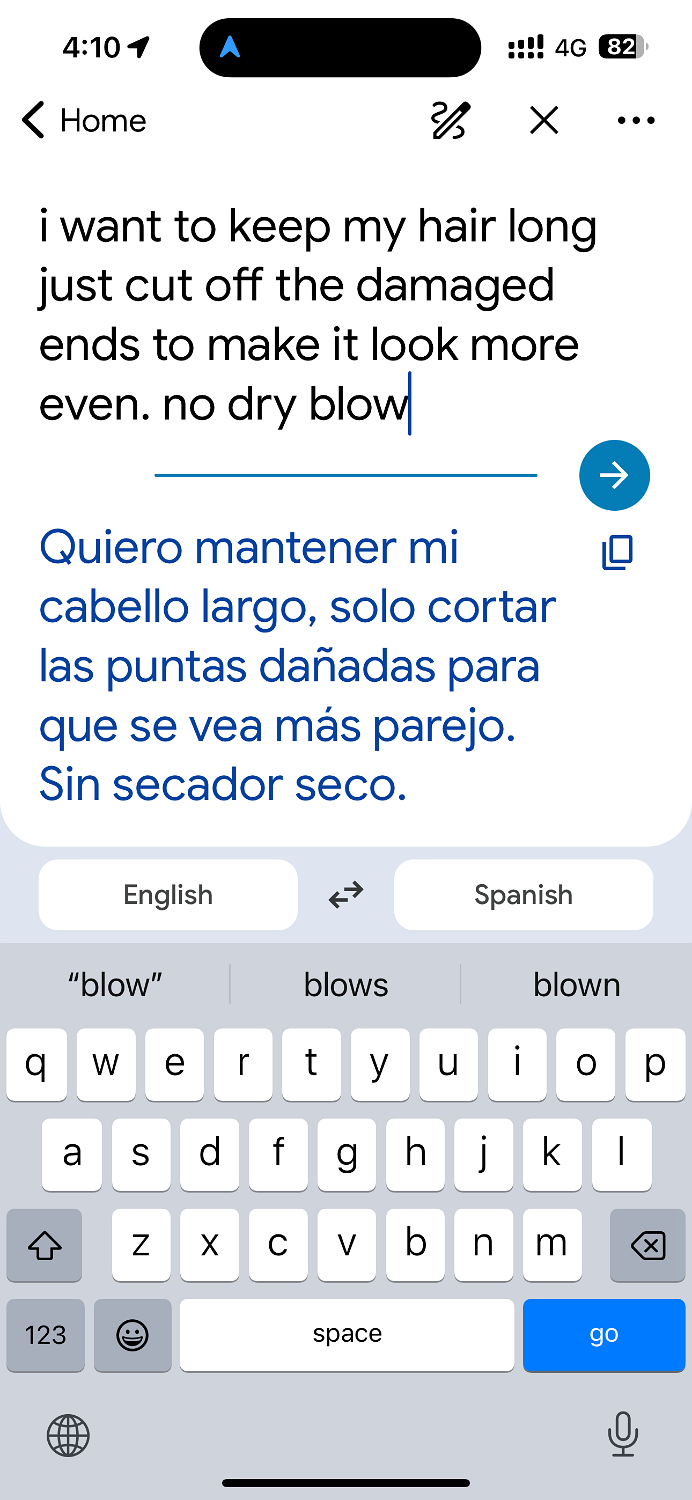Copy the Spanish translation
The width and height of the screenshot is (692, 1500).
coord(617,552)
